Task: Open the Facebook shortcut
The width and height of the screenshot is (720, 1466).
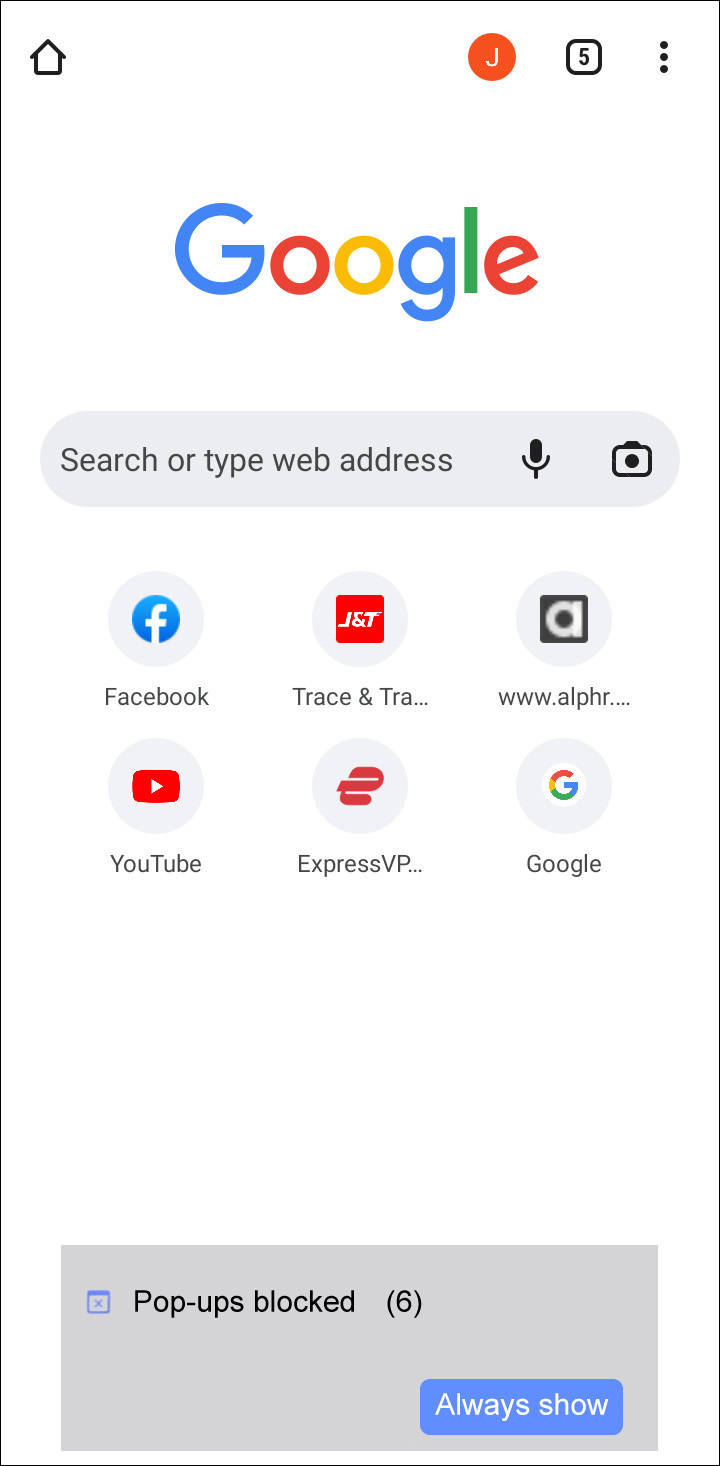Action: (156, 620)
